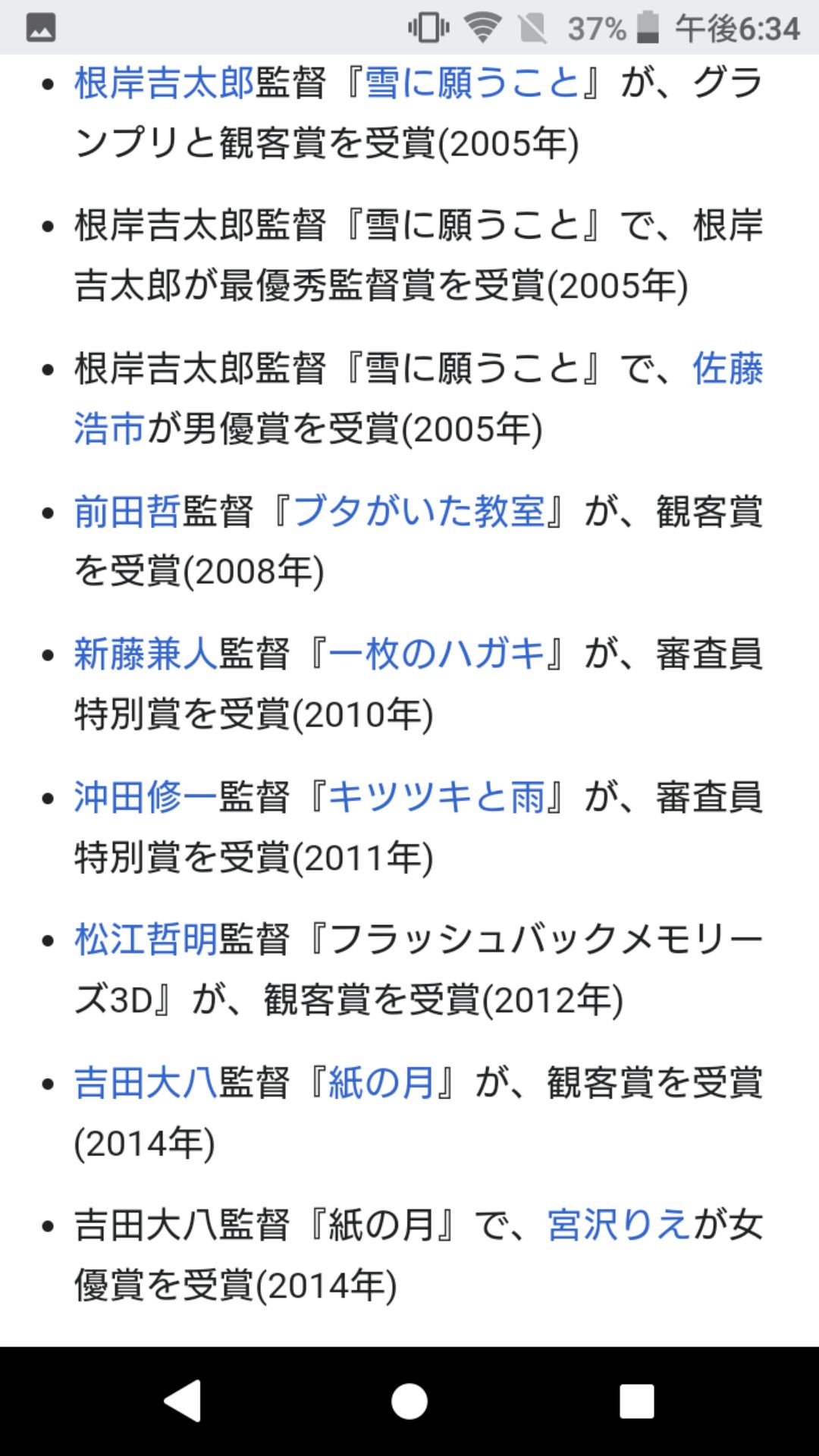The height and width of the screenshot is (1456, 819).
Task: Tap the screenshot notification icon in status bar
Action: point(39,28)
